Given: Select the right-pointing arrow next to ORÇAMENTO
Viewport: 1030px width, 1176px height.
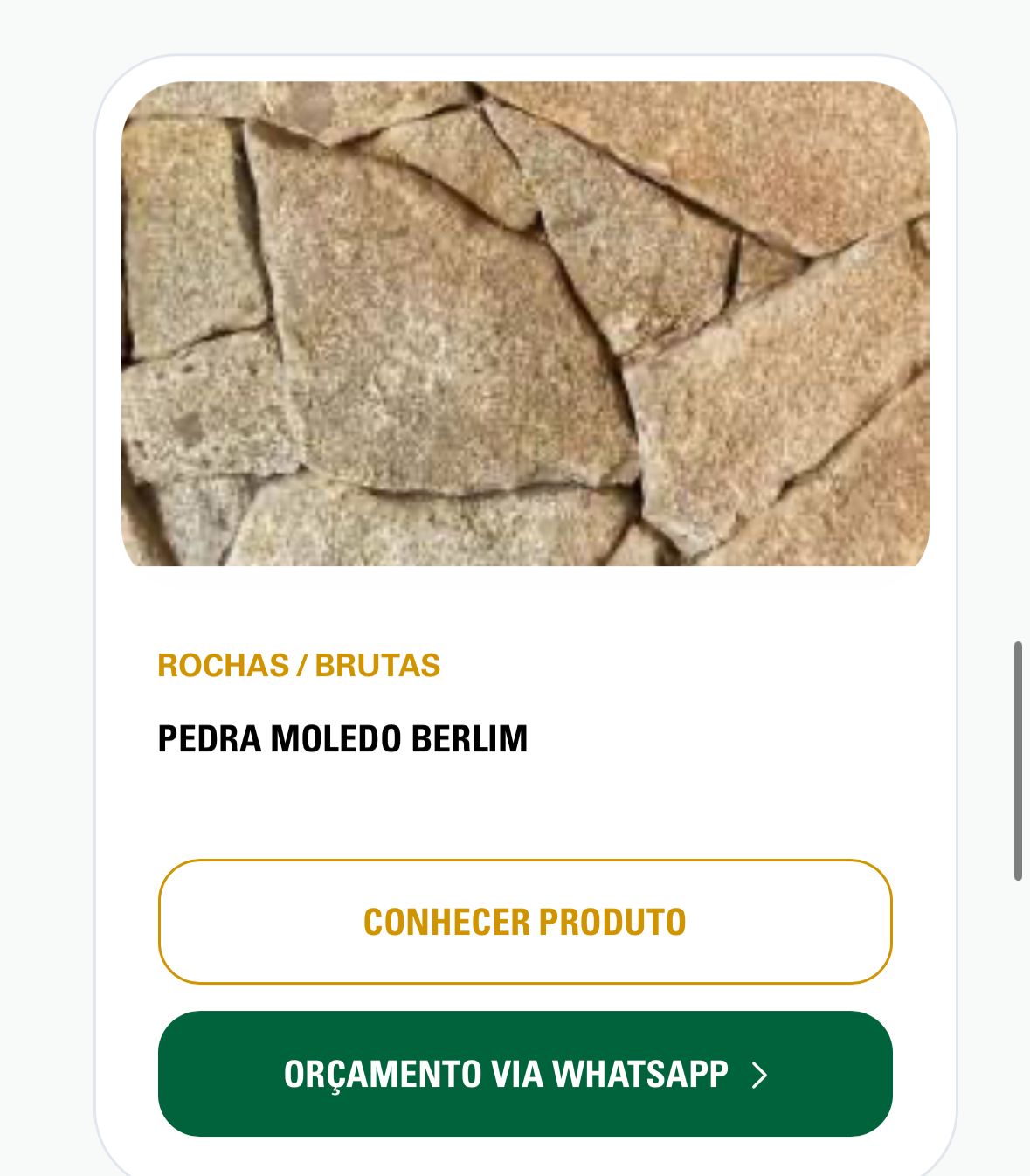Looking at the screenshot, I should 759,1075.
